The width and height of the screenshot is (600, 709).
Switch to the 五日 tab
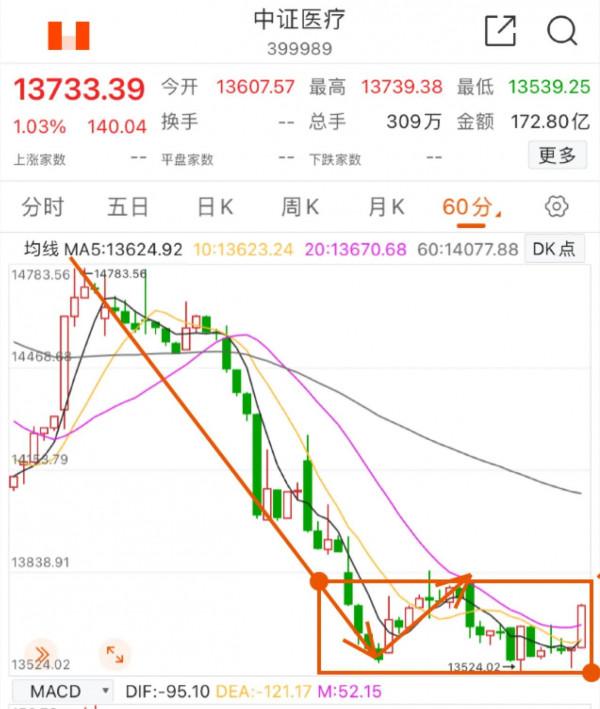[x=128, y=207]
